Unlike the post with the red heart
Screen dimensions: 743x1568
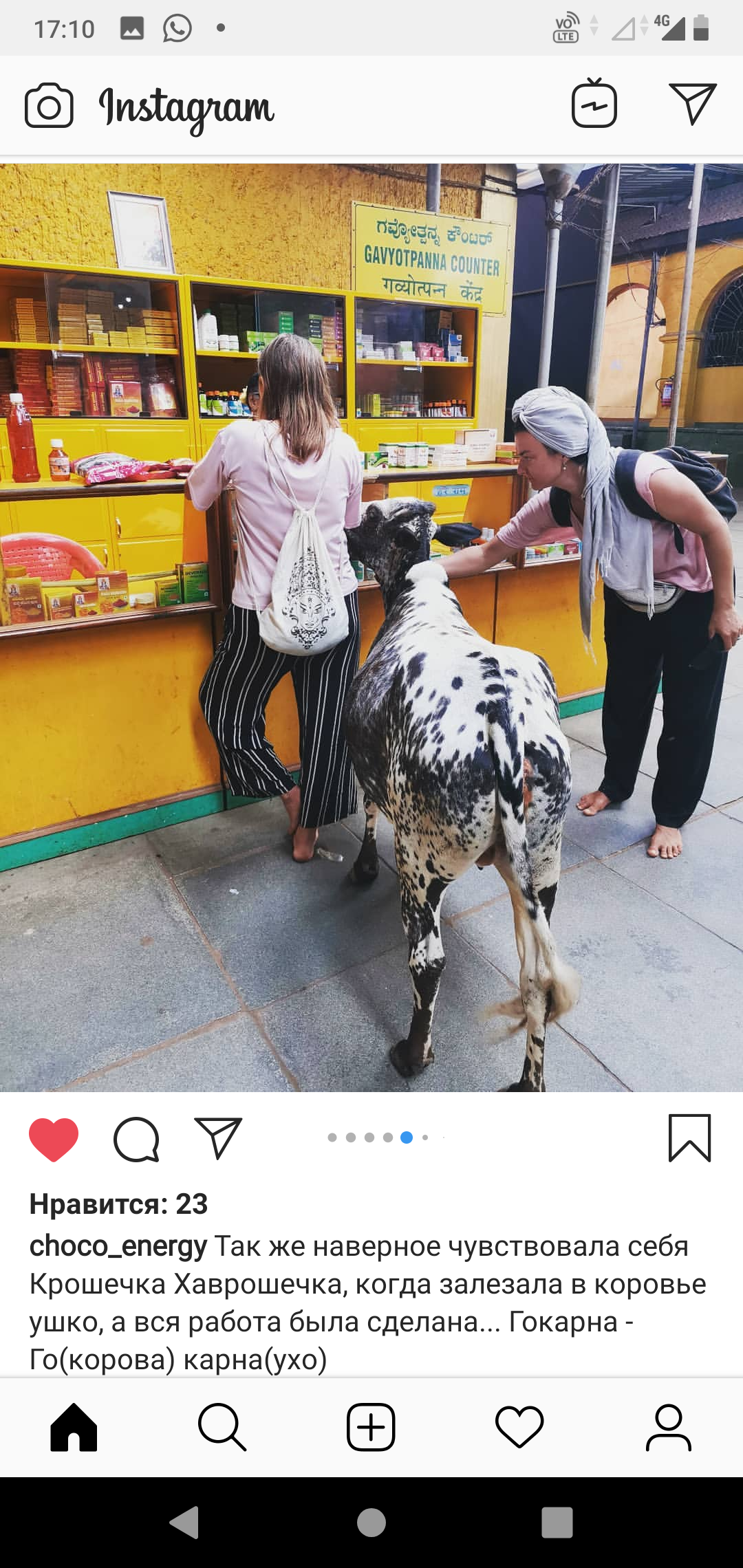click(54, 1140)
